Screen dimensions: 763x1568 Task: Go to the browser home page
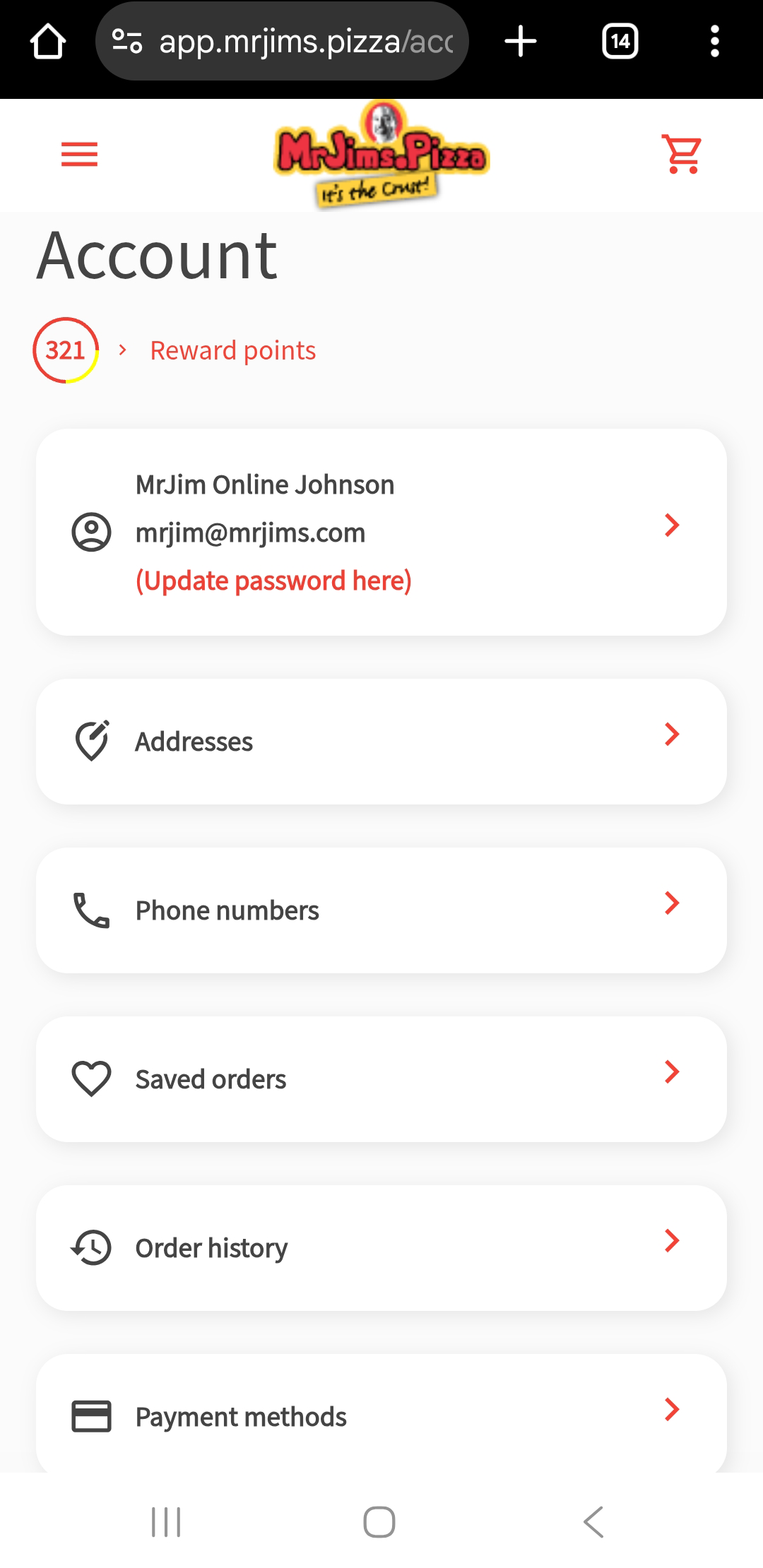coord(48,42)
